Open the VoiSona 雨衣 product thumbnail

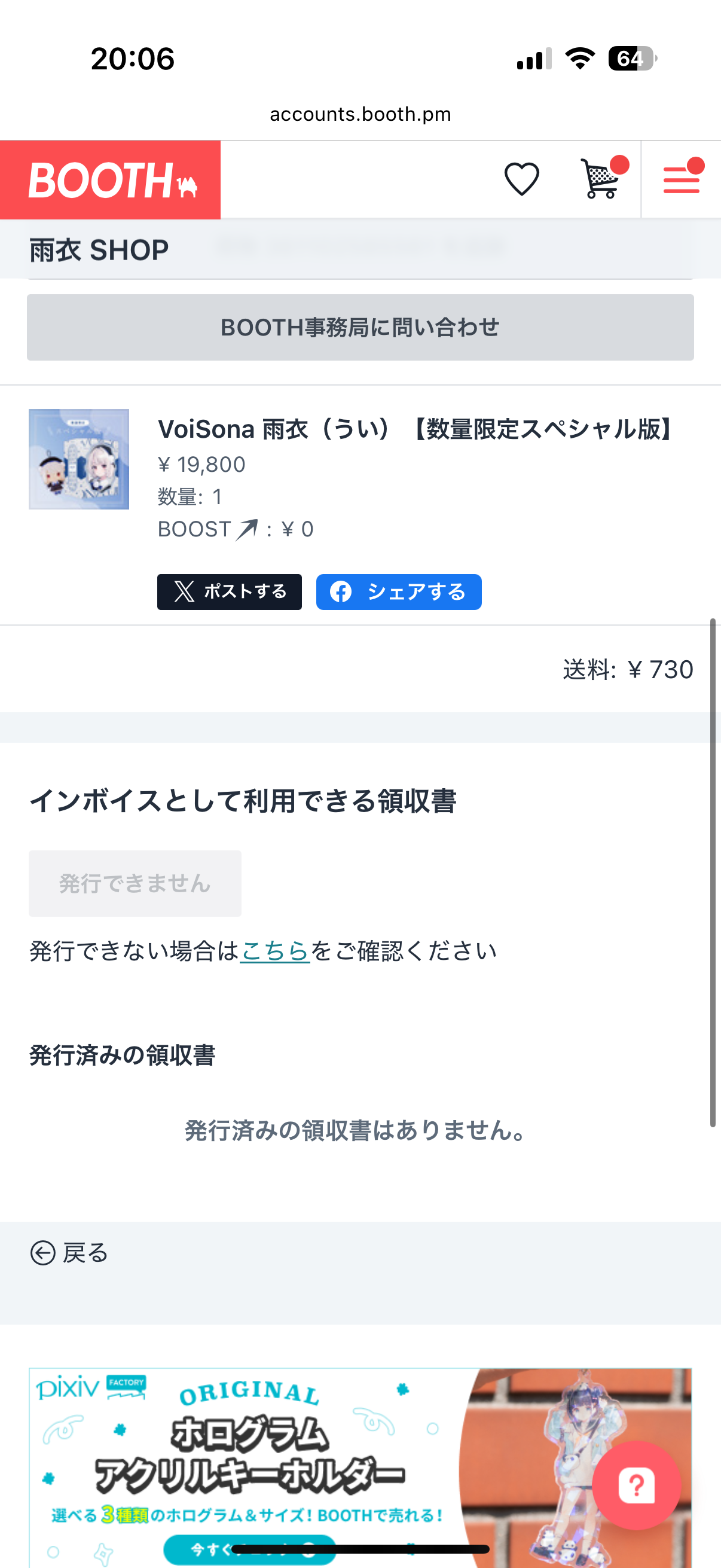[79, 459]
